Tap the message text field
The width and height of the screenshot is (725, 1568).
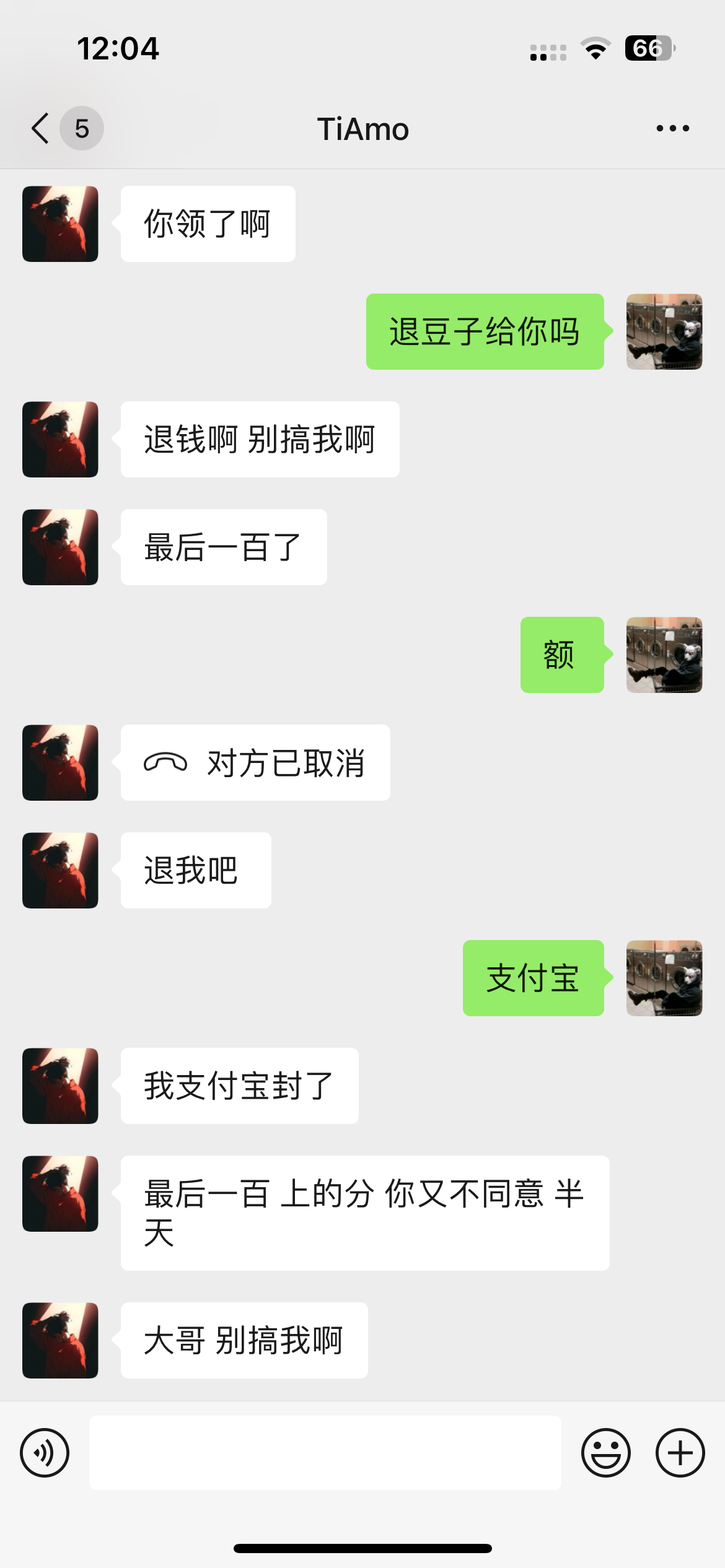pos(325,1453)
